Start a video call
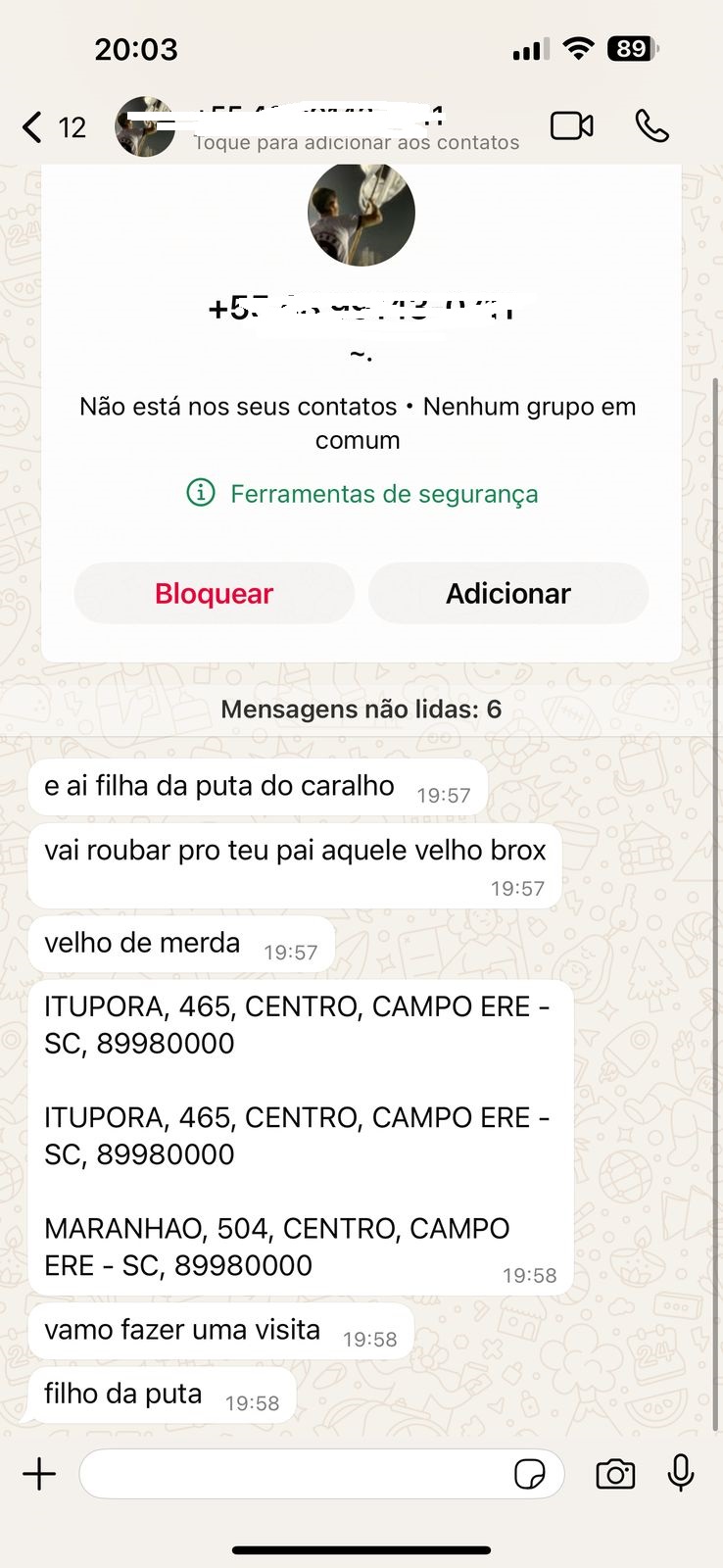Image resolution: width=723 pixels, height=1568 pixels. 571,126
